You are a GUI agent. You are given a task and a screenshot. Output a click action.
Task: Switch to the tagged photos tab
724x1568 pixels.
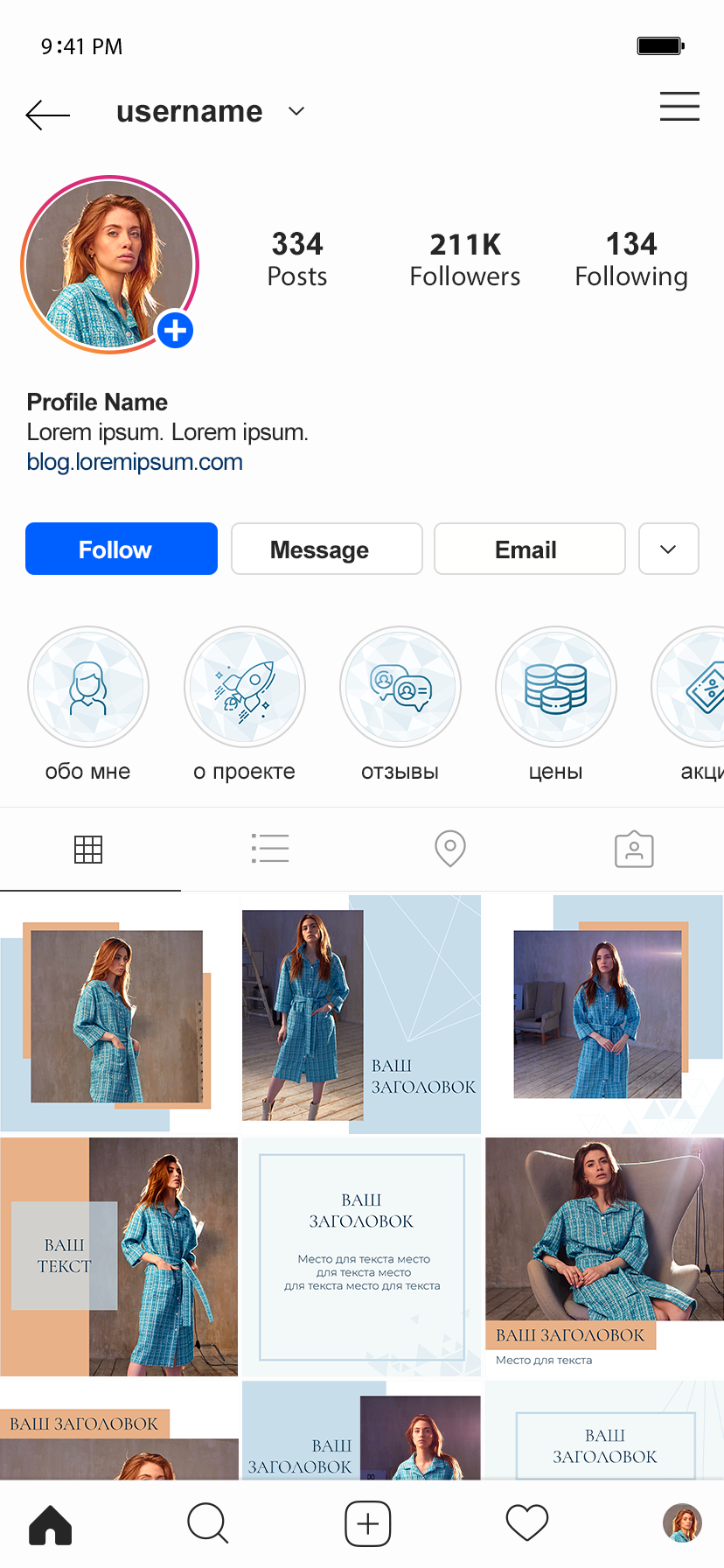634,849
